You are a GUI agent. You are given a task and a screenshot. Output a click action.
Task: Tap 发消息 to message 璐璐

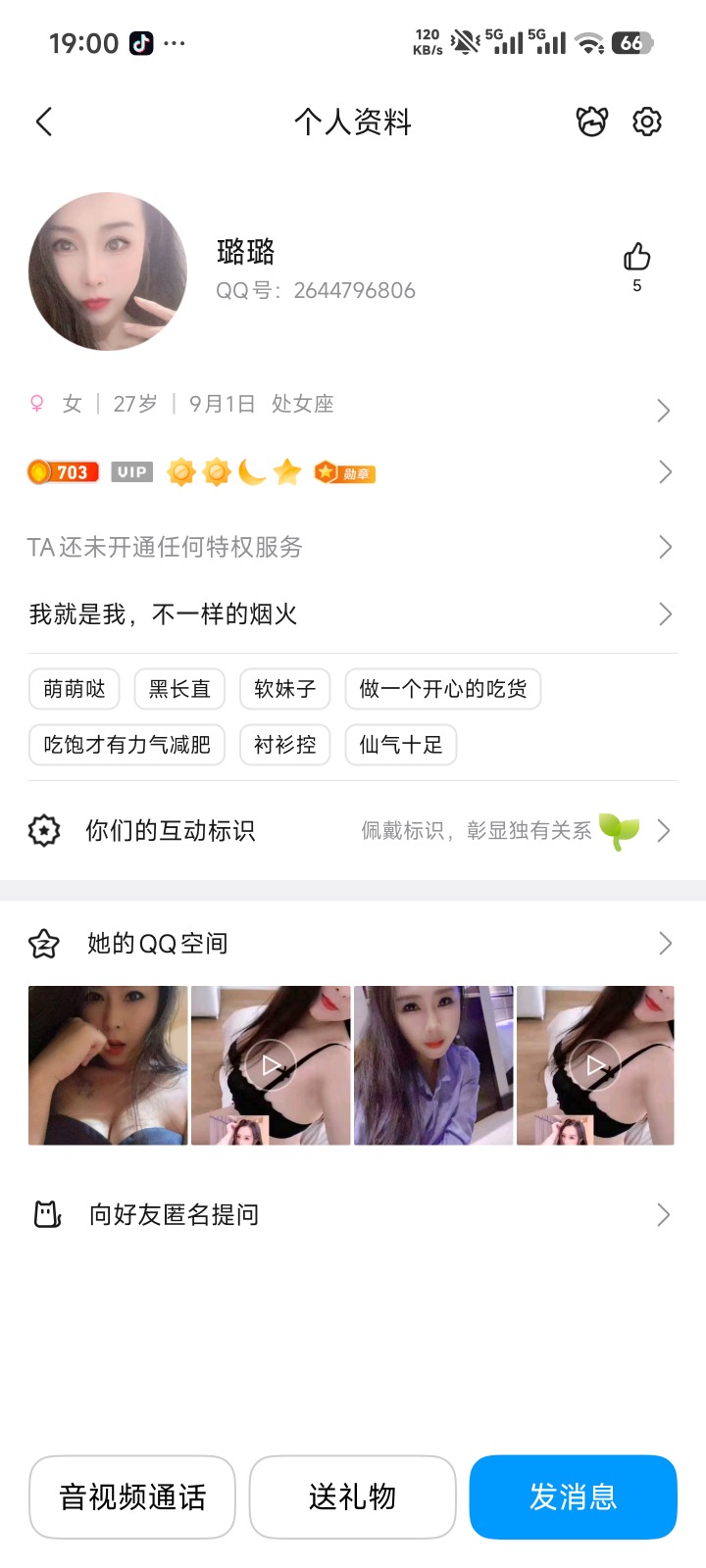573,1497
